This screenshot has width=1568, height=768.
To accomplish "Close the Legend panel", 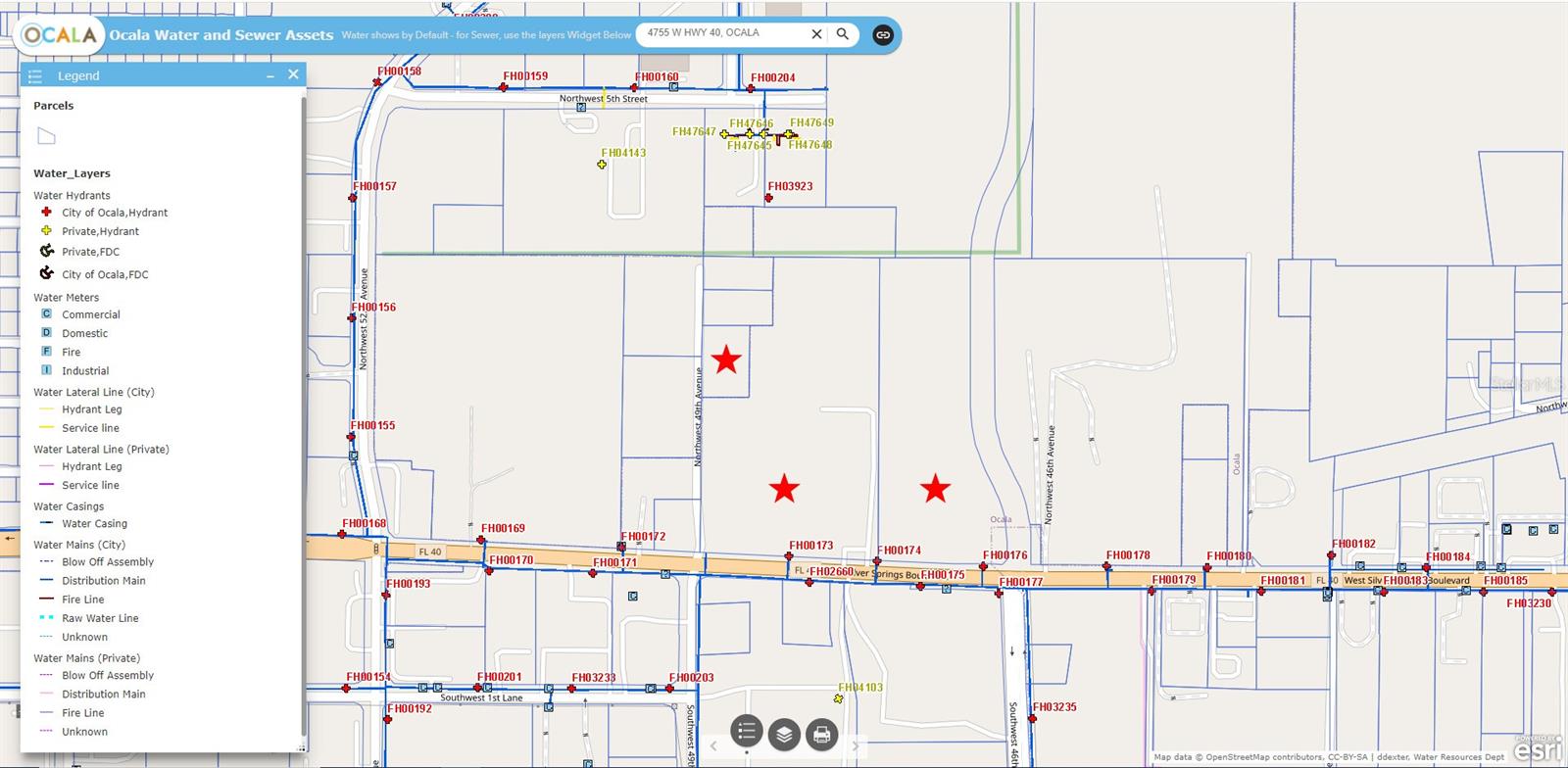I will coord(293,74).
